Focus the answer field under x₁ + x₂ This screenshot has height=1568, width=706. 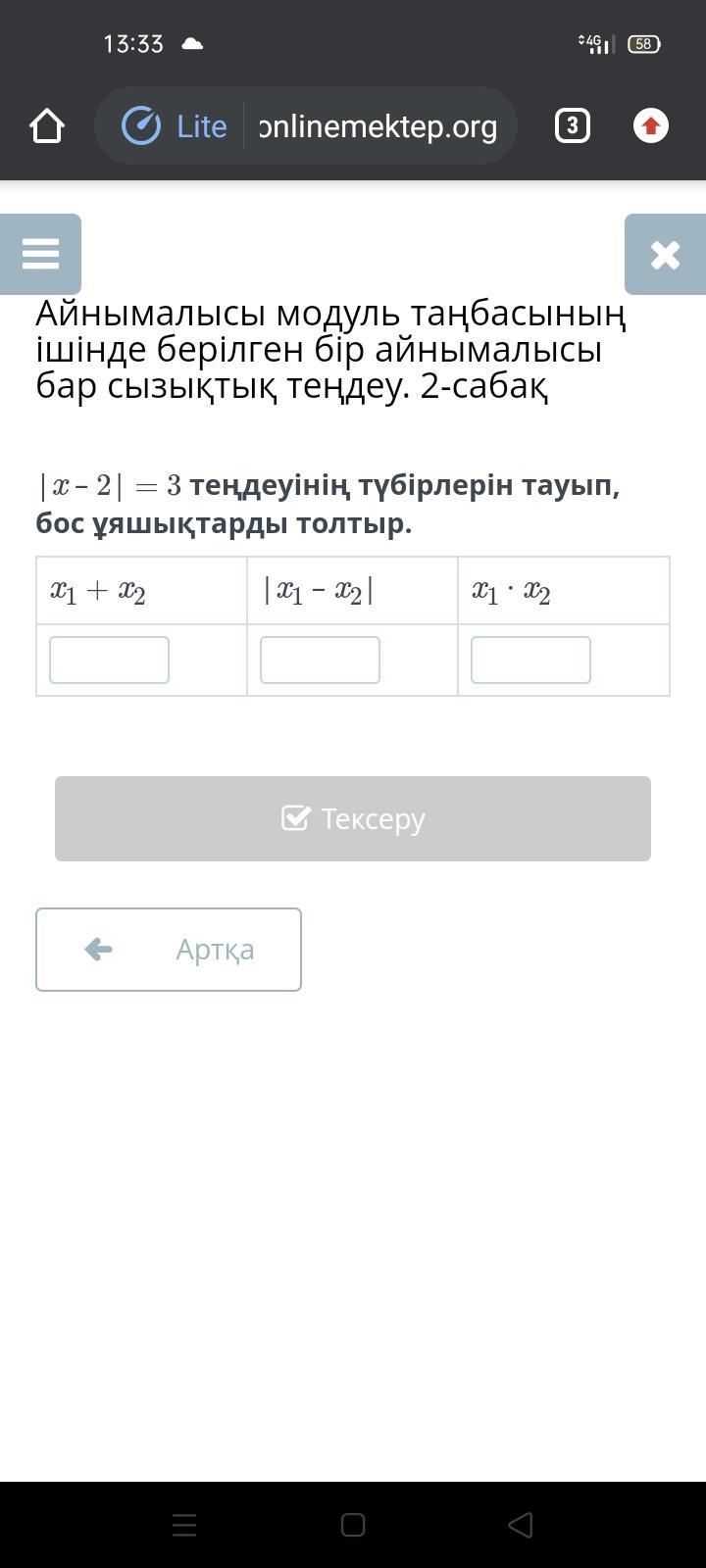pyautogui.click(x=109, y=660)
